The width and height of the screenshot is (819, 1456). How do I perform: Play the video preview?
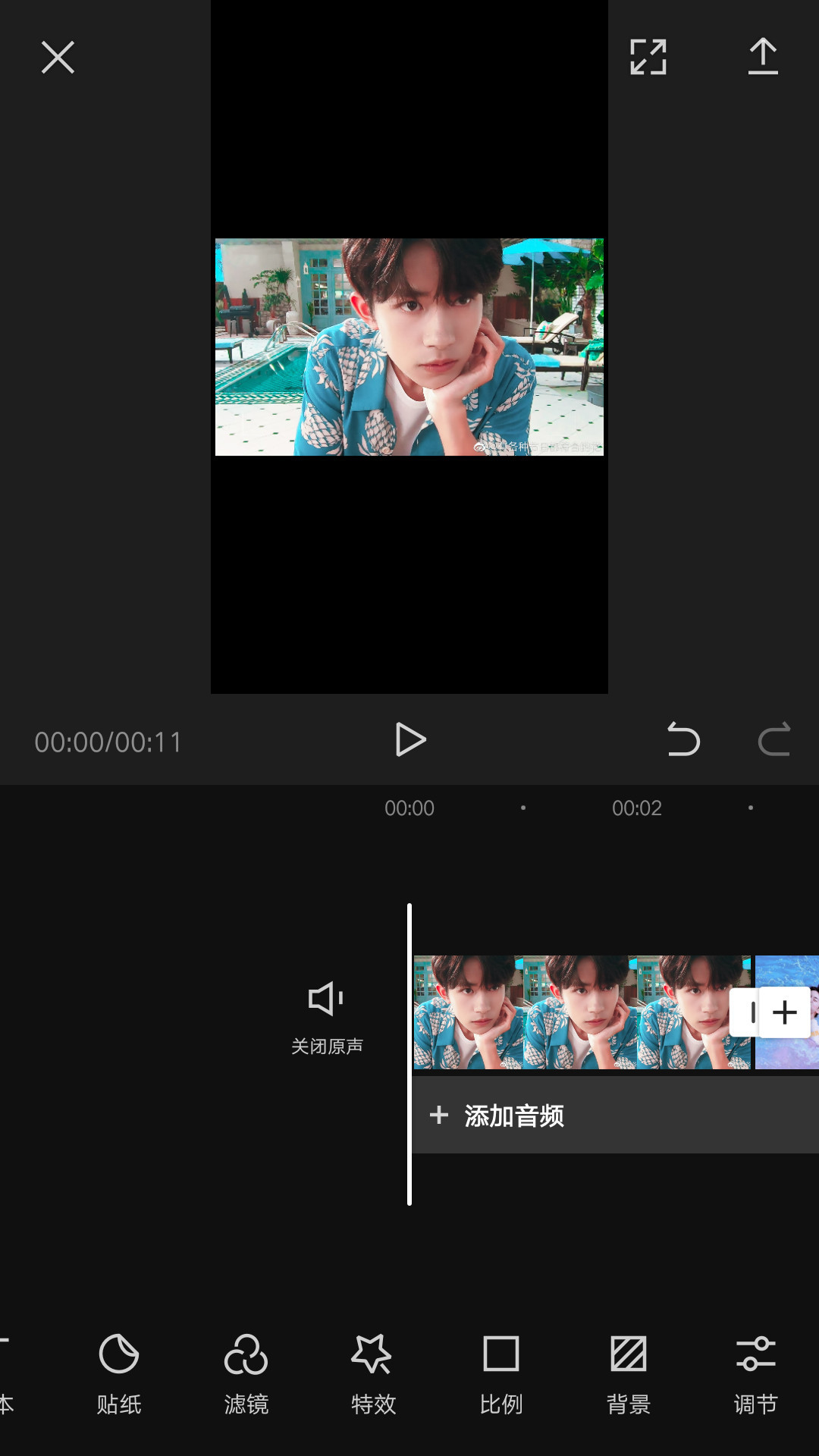[x=410, y=740]
